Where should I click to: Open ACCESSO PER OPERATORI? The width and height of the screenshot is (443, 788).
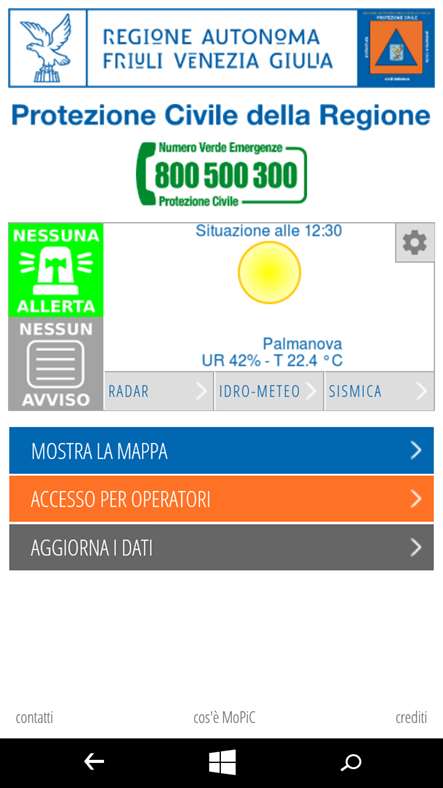point(222,499)
